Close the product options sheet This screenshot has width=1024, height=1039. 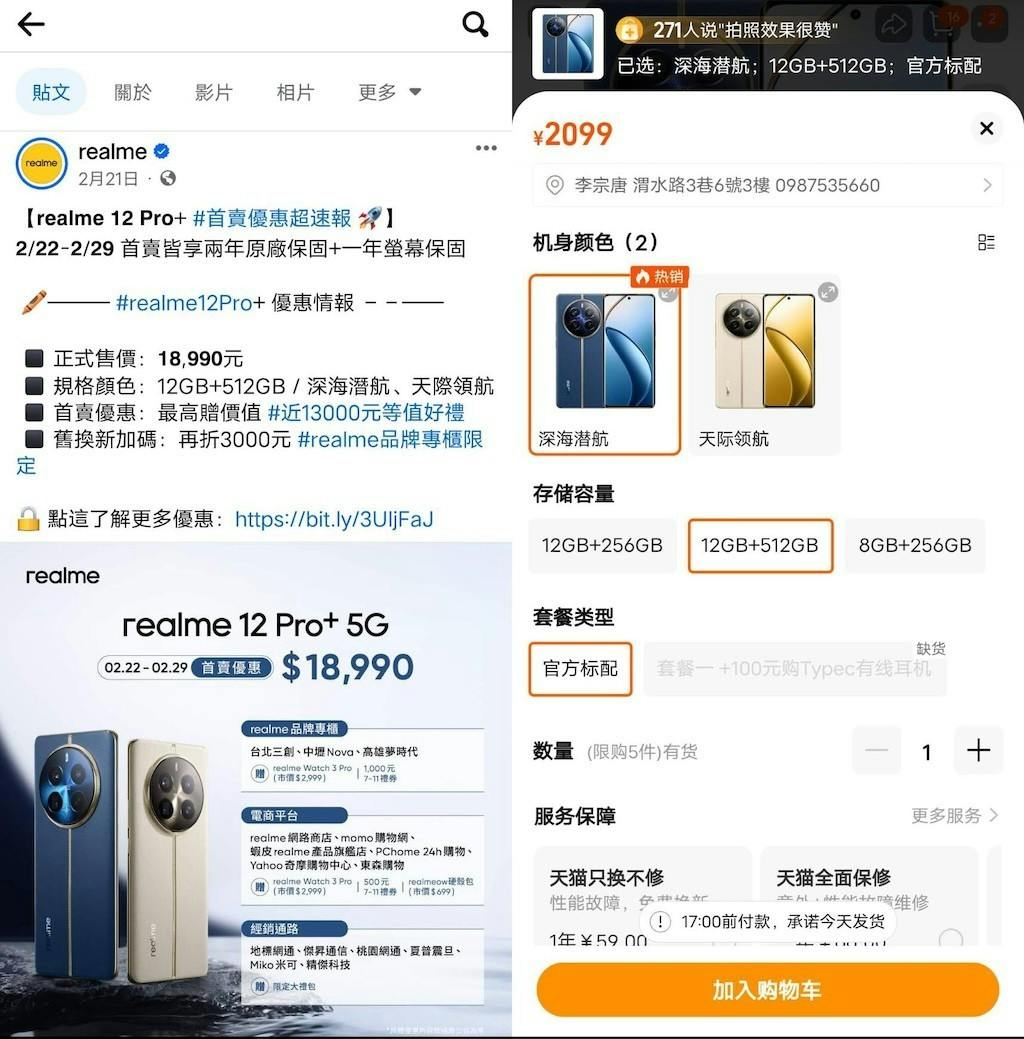[986, 128]
